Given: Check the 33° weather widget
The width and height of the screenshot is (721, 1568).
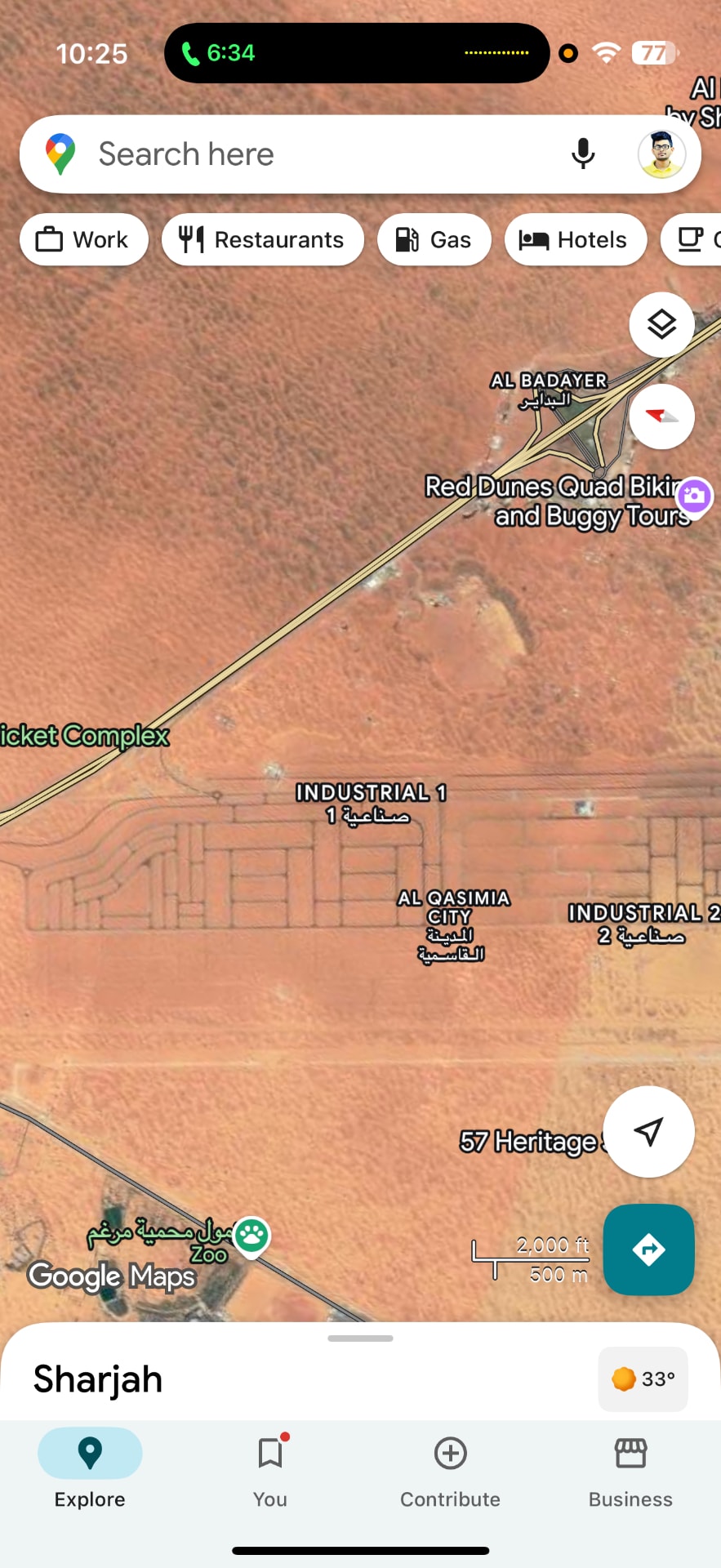Looking at the screenshot, I should click(643, 1379).
